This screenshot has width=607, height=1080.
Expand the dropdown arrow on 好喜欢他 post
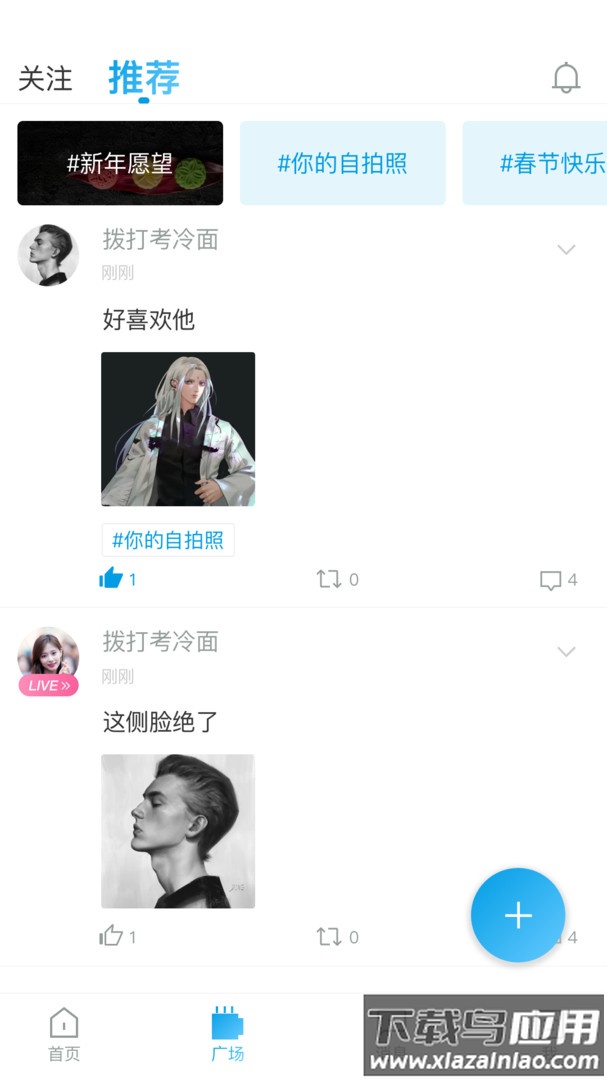[566, 249]
